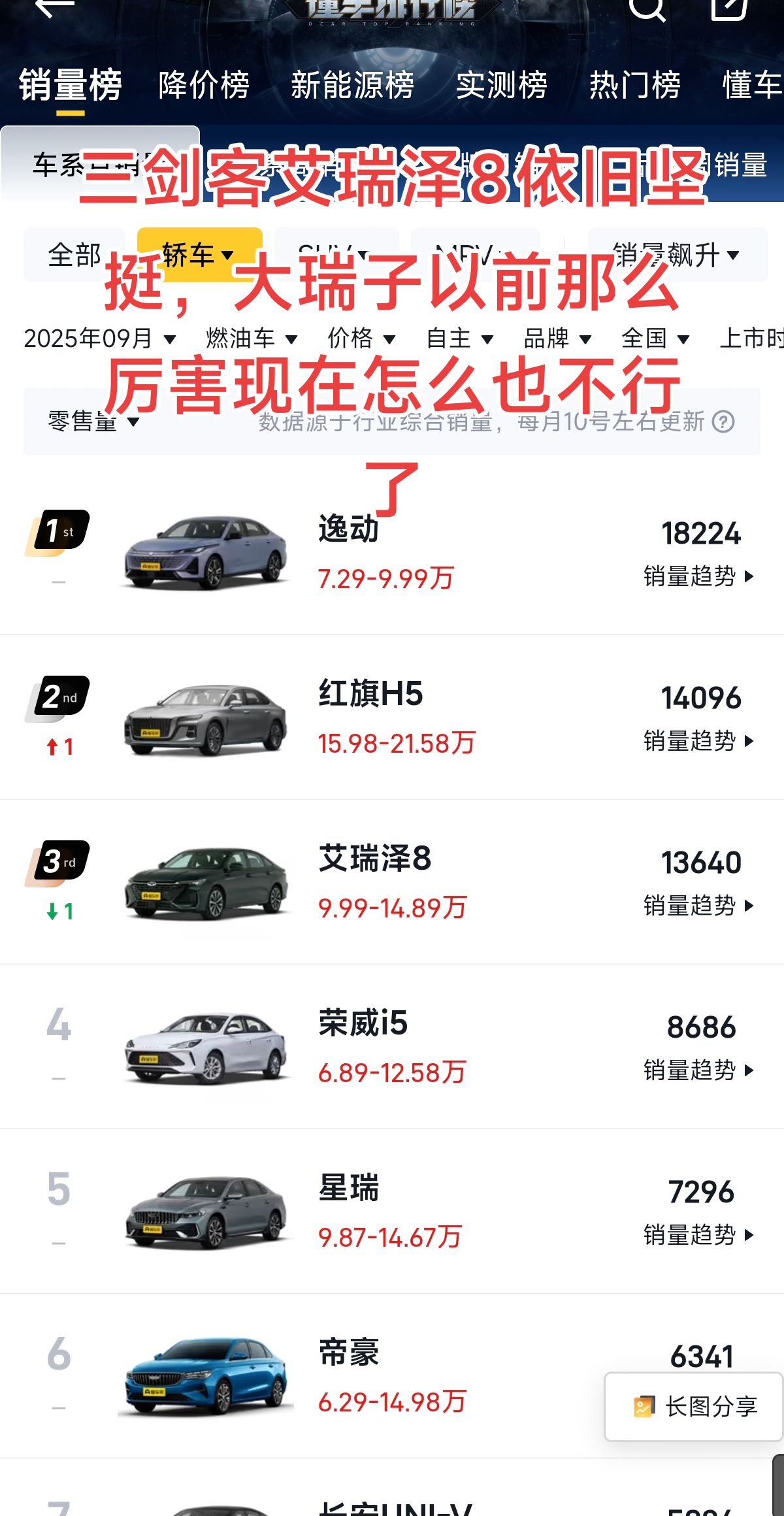Switch to the 降价榜 tab
The width and height of the screenshot is (784, 1516).
click(204, 86)
